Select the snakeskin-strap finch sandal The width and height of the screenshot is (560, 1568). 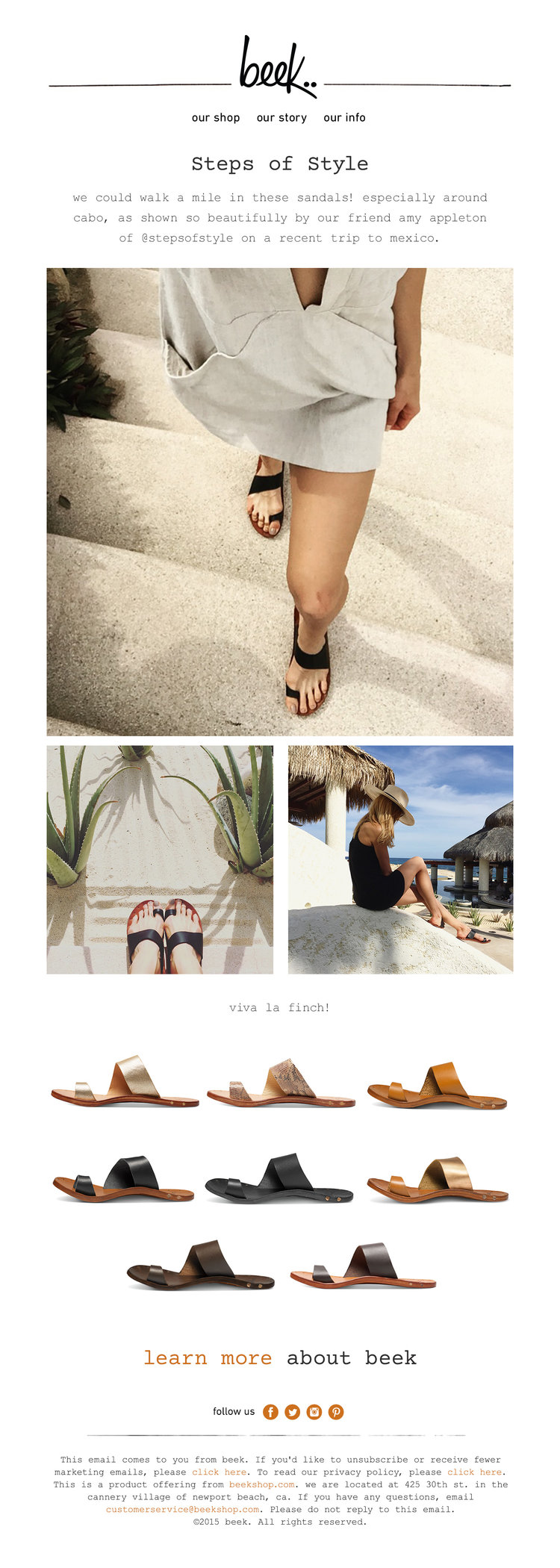click(x=280, y=1083)
